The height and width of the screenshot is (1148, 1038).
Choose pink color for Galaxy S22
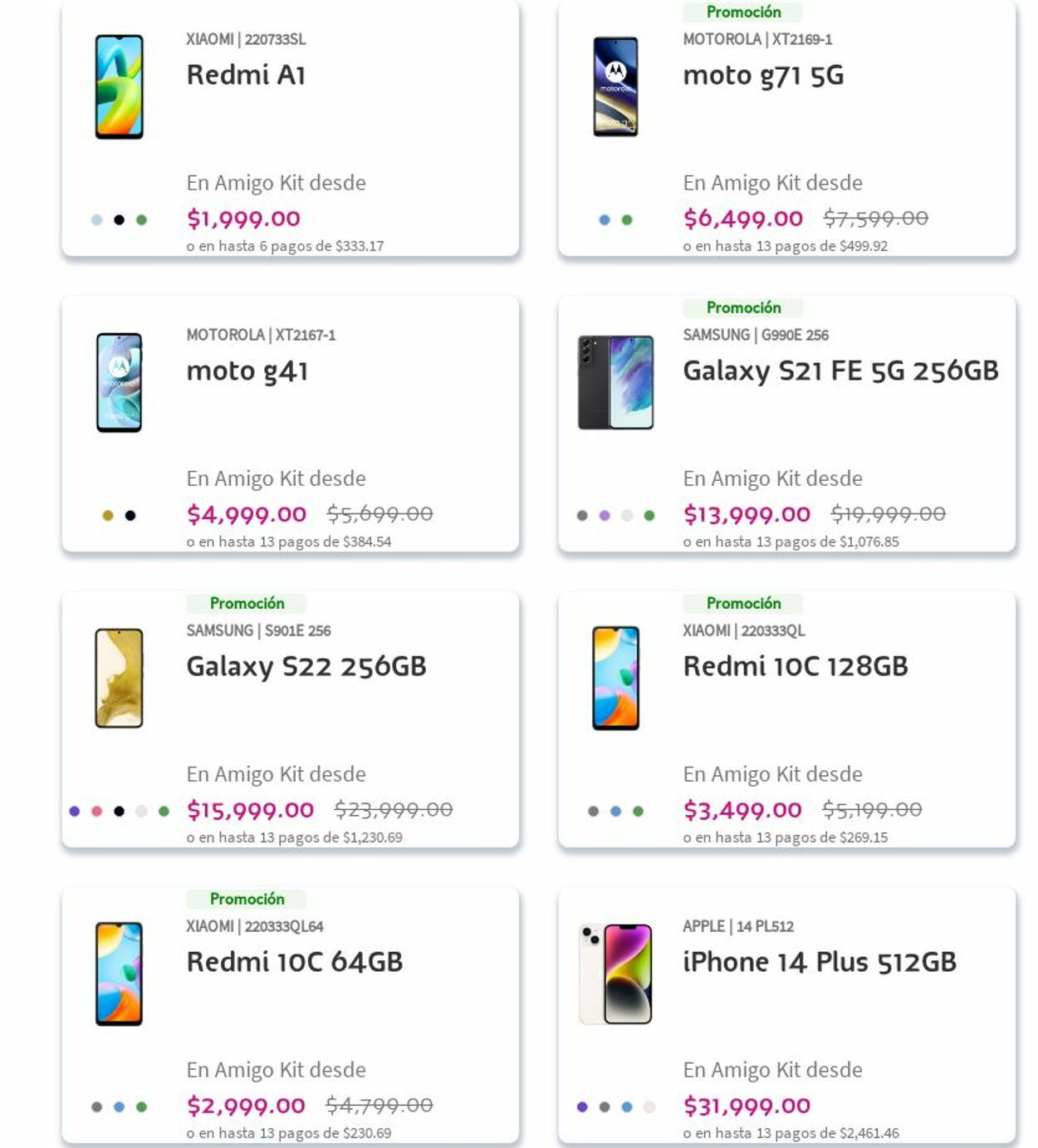97,812
